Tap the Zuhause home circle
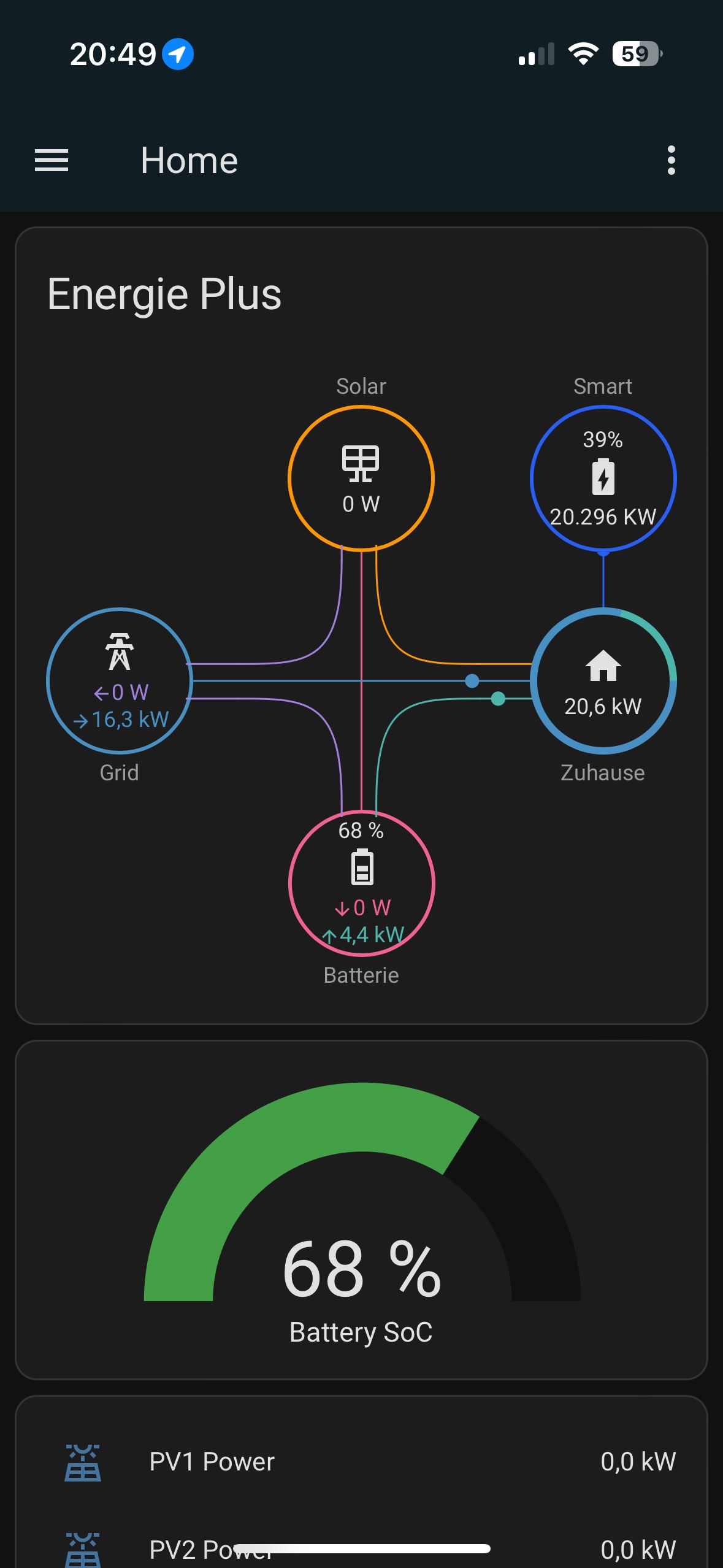Viewport: 723px width, 1568px height. pos(603,680)
